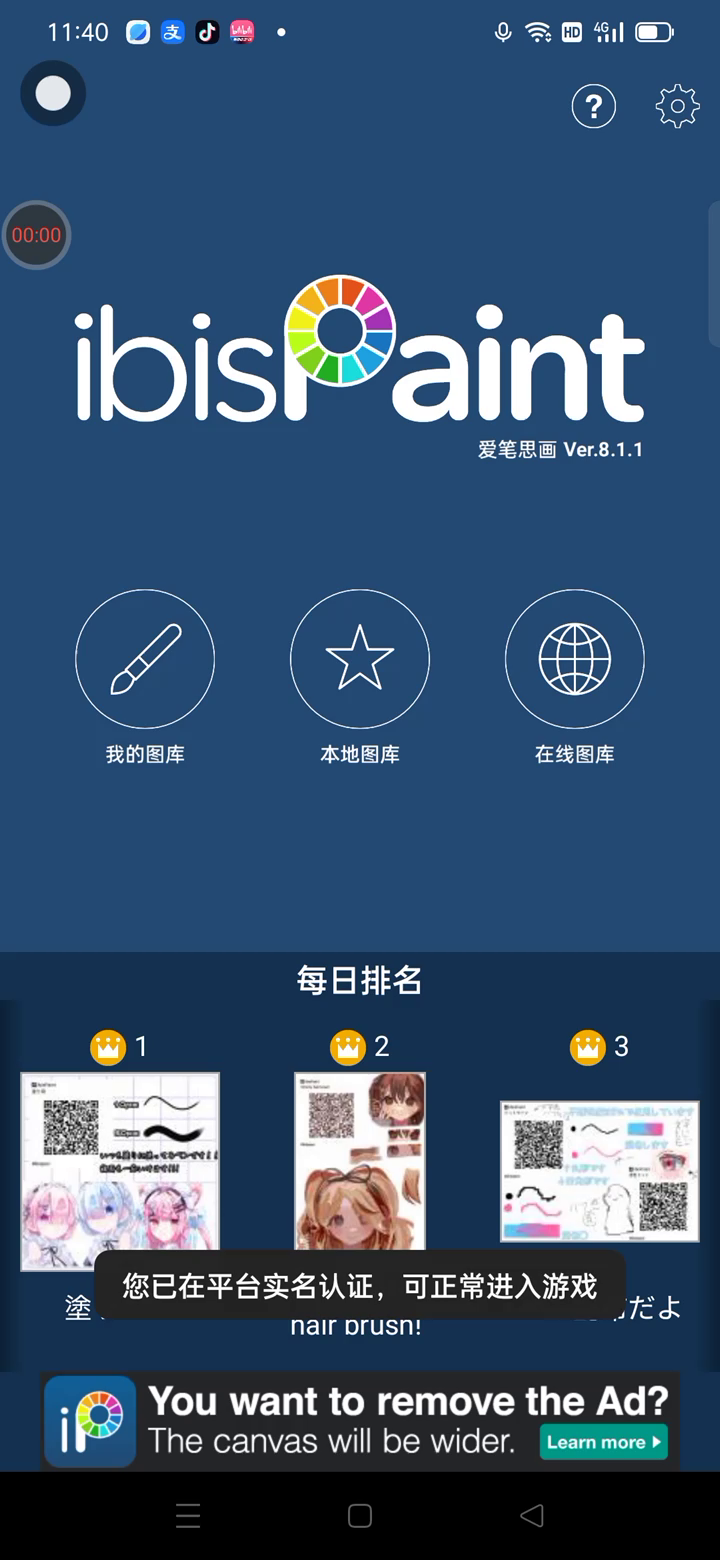
Task: View the daily ranking number 2 artwork
Action: [x=360, y=1160]
